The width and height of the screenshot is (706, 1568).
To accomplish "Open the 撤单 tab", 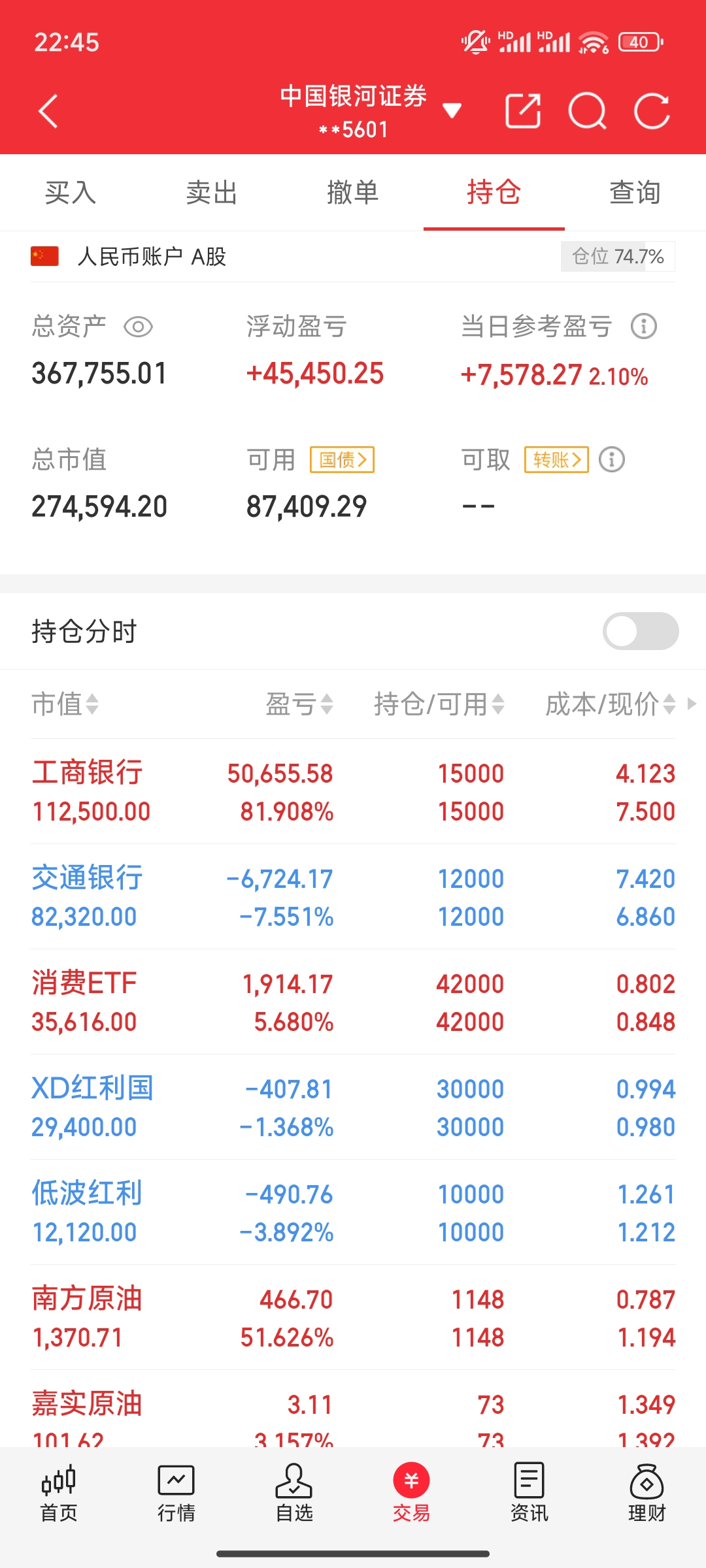I will tap(353, 193).
